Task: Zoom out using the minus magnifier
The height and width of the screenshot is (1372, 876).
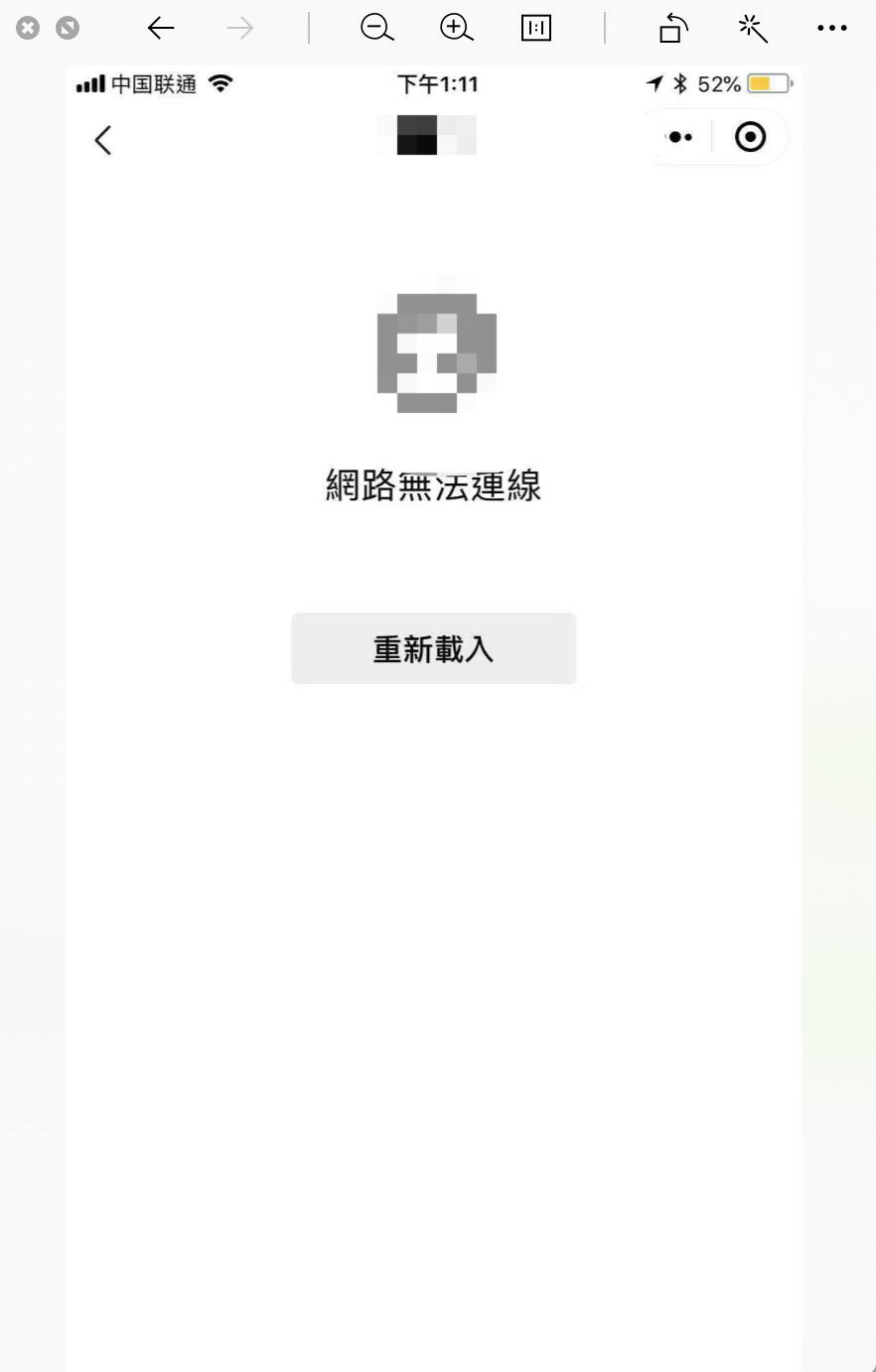Action: pyautogui.click(x=376, y=29)
